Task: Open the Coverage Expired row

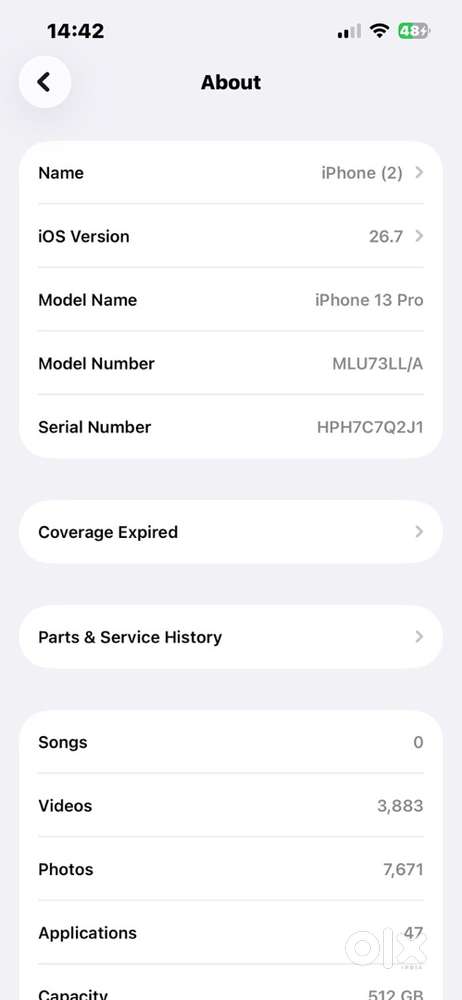Action: [x=231, y=532]
